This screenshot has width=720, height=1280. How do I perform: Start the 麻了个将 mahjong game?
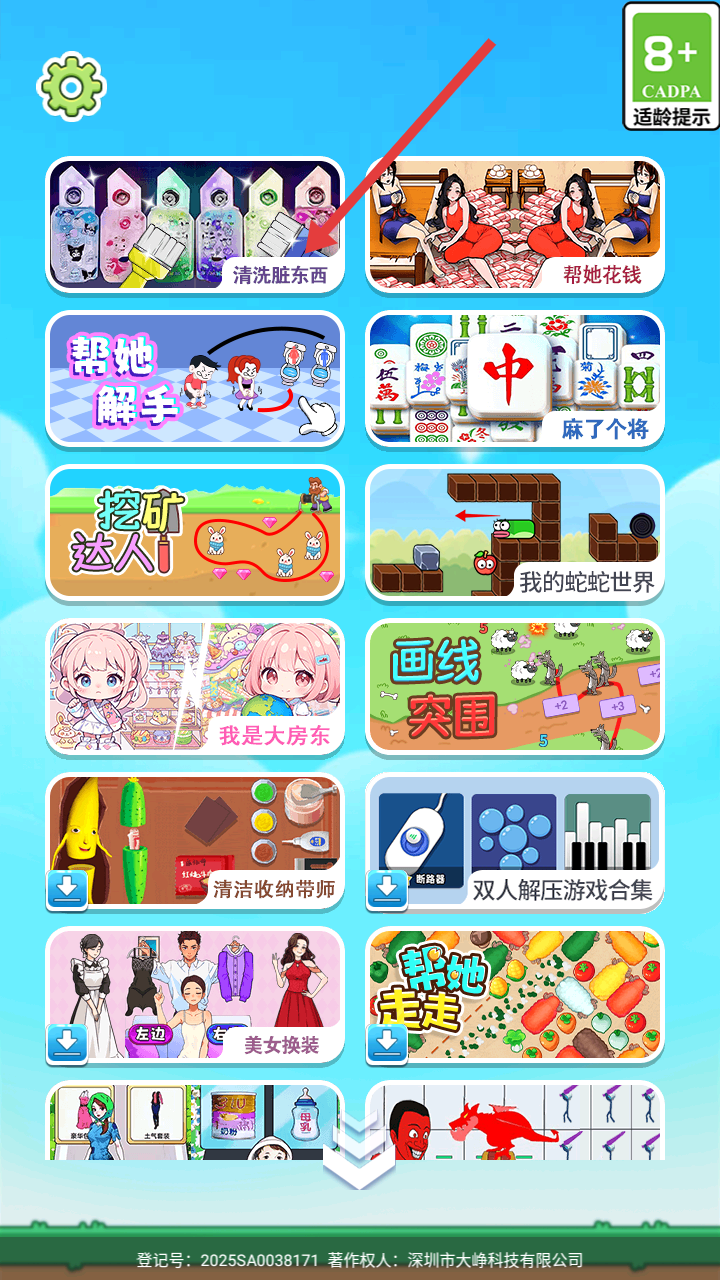tap(514, 379)
